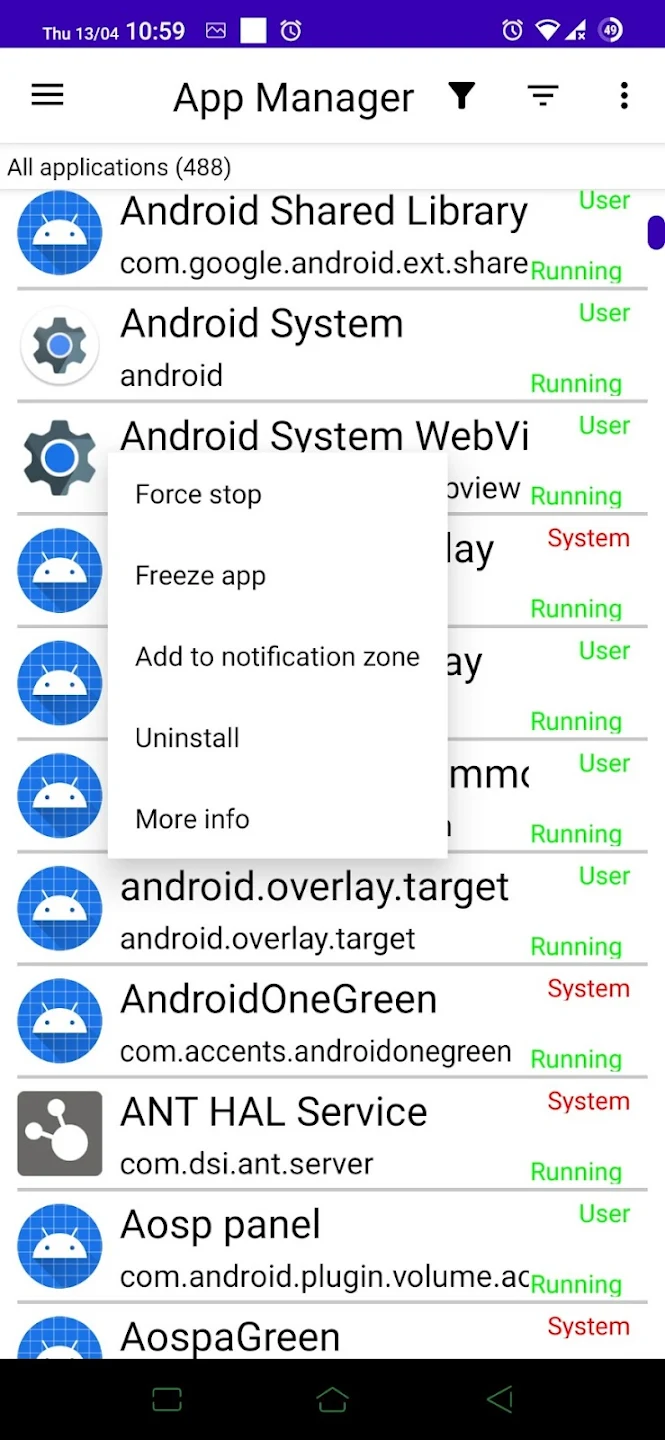Select Freeze app option

point(278,576)
